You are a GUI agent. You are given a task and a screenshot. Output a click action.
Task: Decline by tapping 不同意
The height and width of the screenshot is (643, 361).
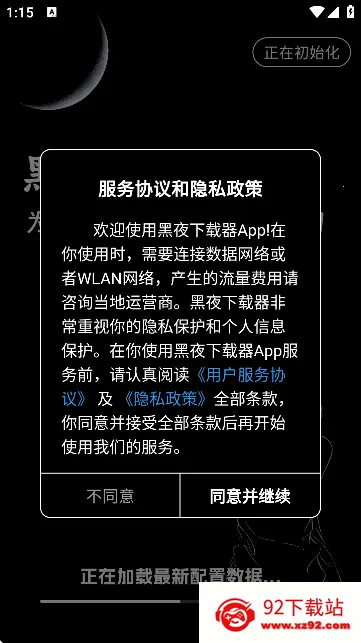point(110,495)
